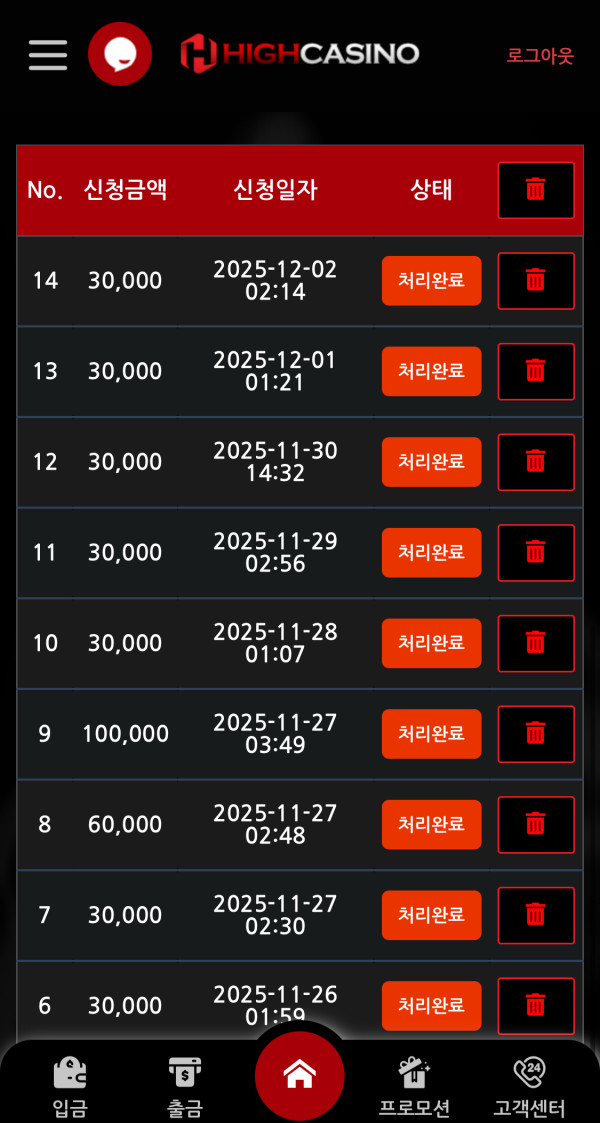Switch to the 출금 withdrawal tab
The image size is (600, 1123).
[x=185, y=1086]
